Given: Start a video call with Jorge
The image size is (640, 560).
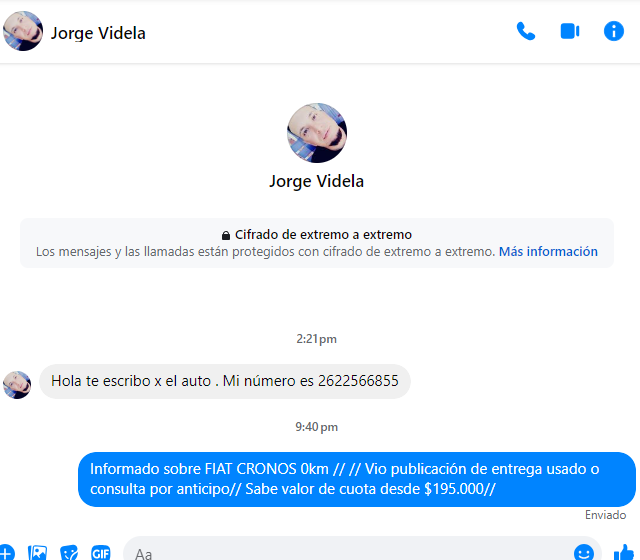Looking at the screenshot, I should [x=570, y=31].
